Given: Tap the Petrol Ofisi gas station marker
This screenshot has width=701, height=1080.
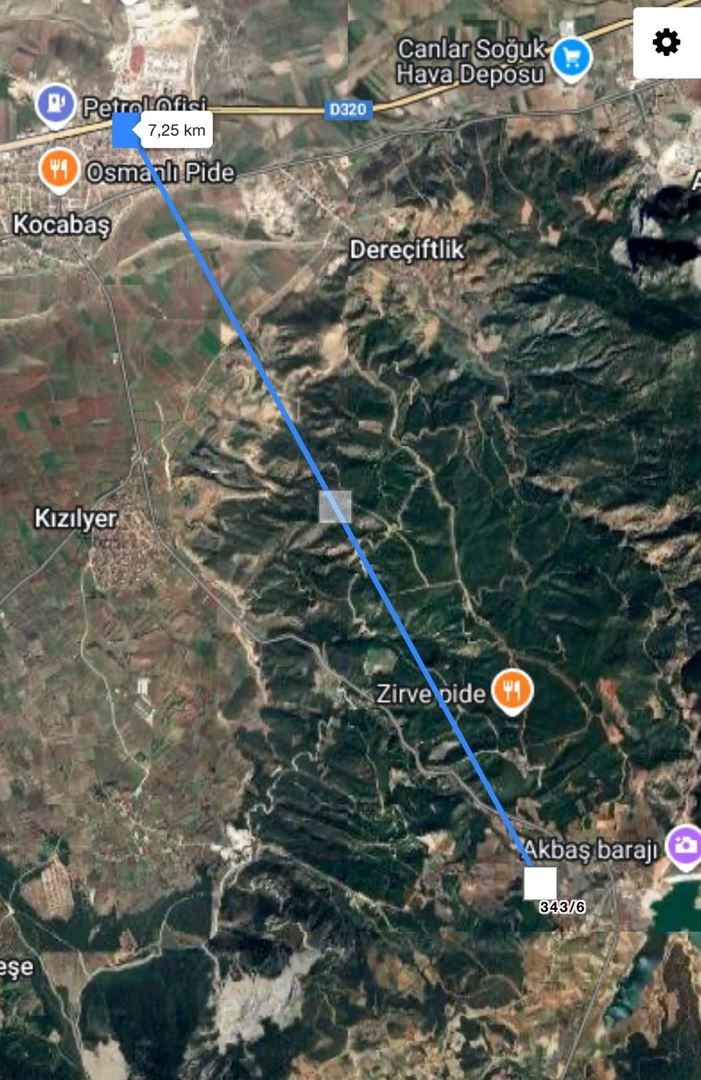Looking at the screenshot, I should (x=56, y=104).
